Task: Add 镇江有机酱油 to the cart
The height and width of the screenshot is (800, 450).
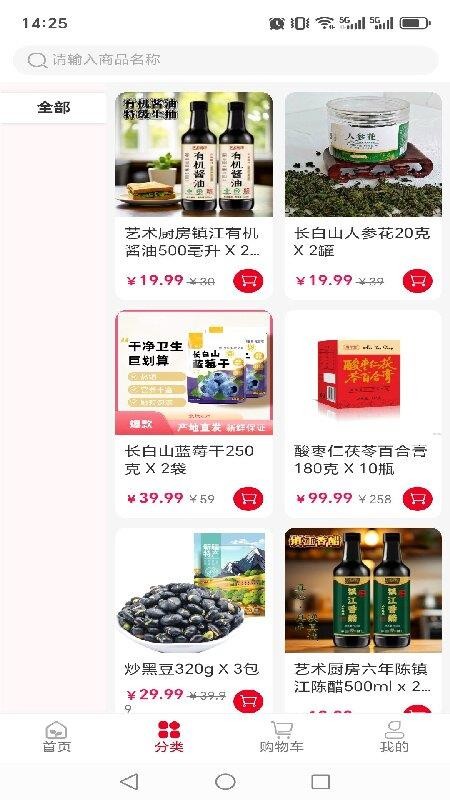Action: 248,281
